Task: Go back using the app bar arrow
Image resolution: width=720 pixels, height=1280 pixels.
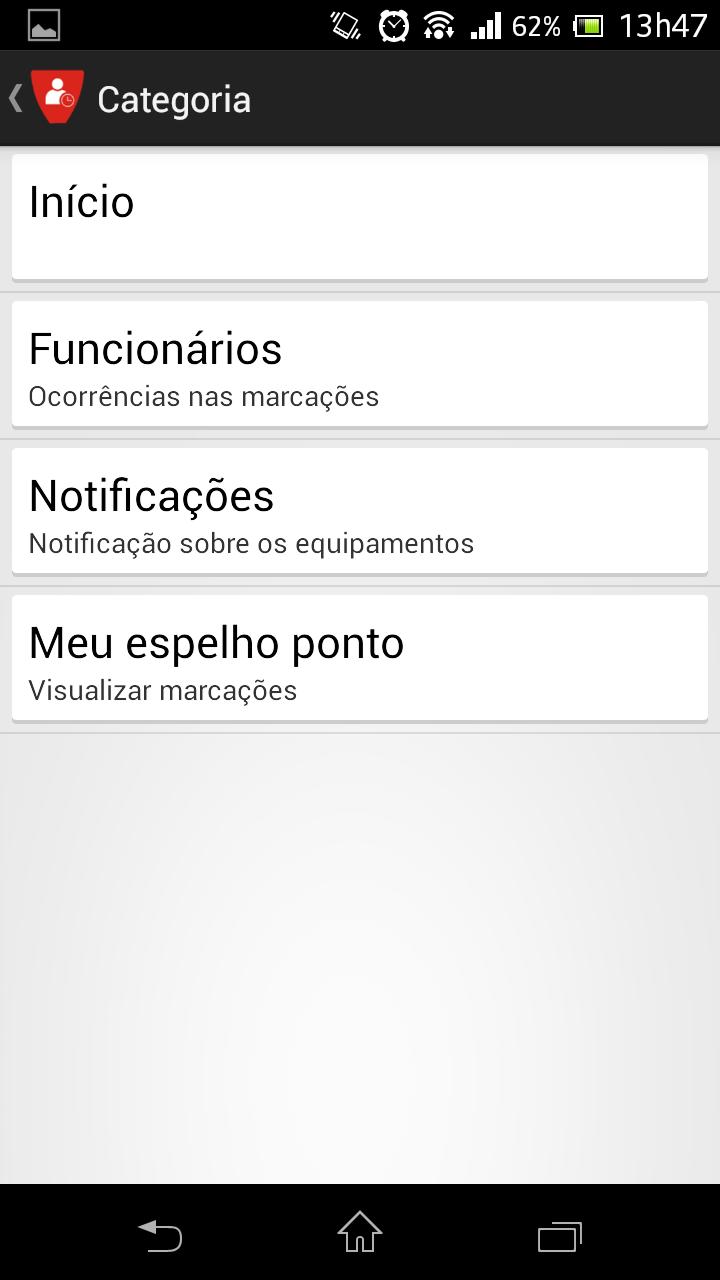Action: click(x=16, y=98)
